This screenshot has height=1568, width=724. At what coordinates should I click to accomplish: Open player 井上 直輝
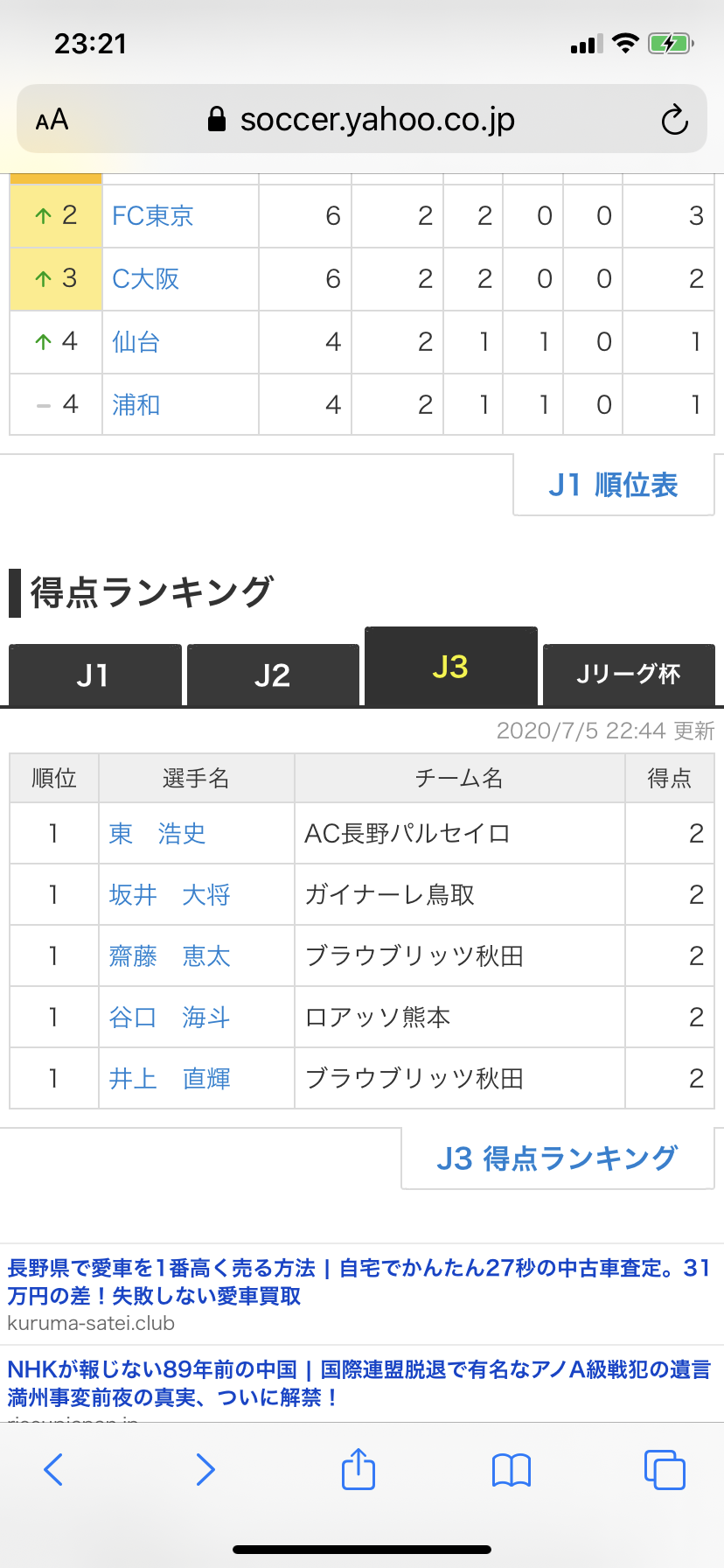click(170, 1079)
